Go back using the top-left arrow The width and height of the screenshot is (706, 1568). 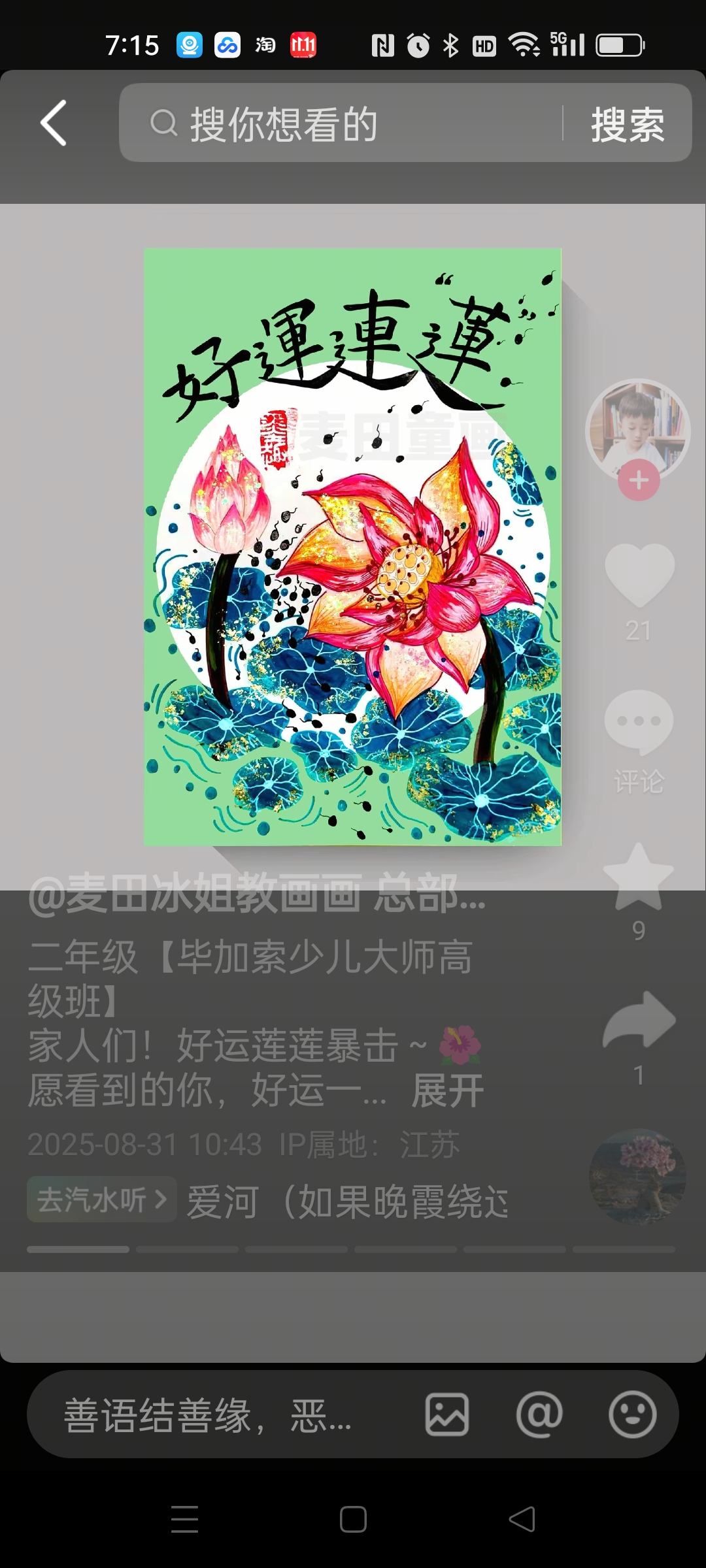pyautogui.click(x=54, y=123)
